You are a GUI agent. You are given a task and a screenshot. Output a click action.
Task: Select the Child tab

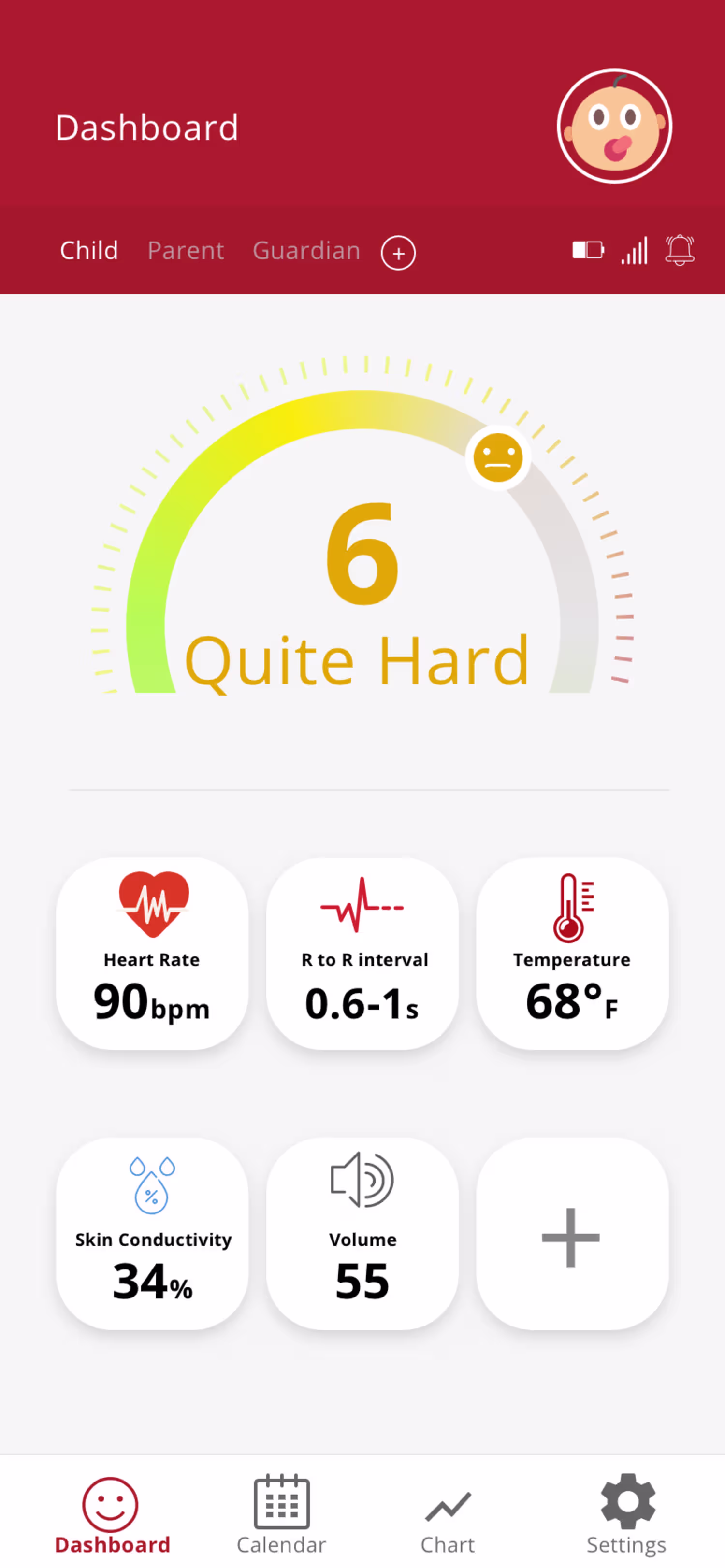89,251
